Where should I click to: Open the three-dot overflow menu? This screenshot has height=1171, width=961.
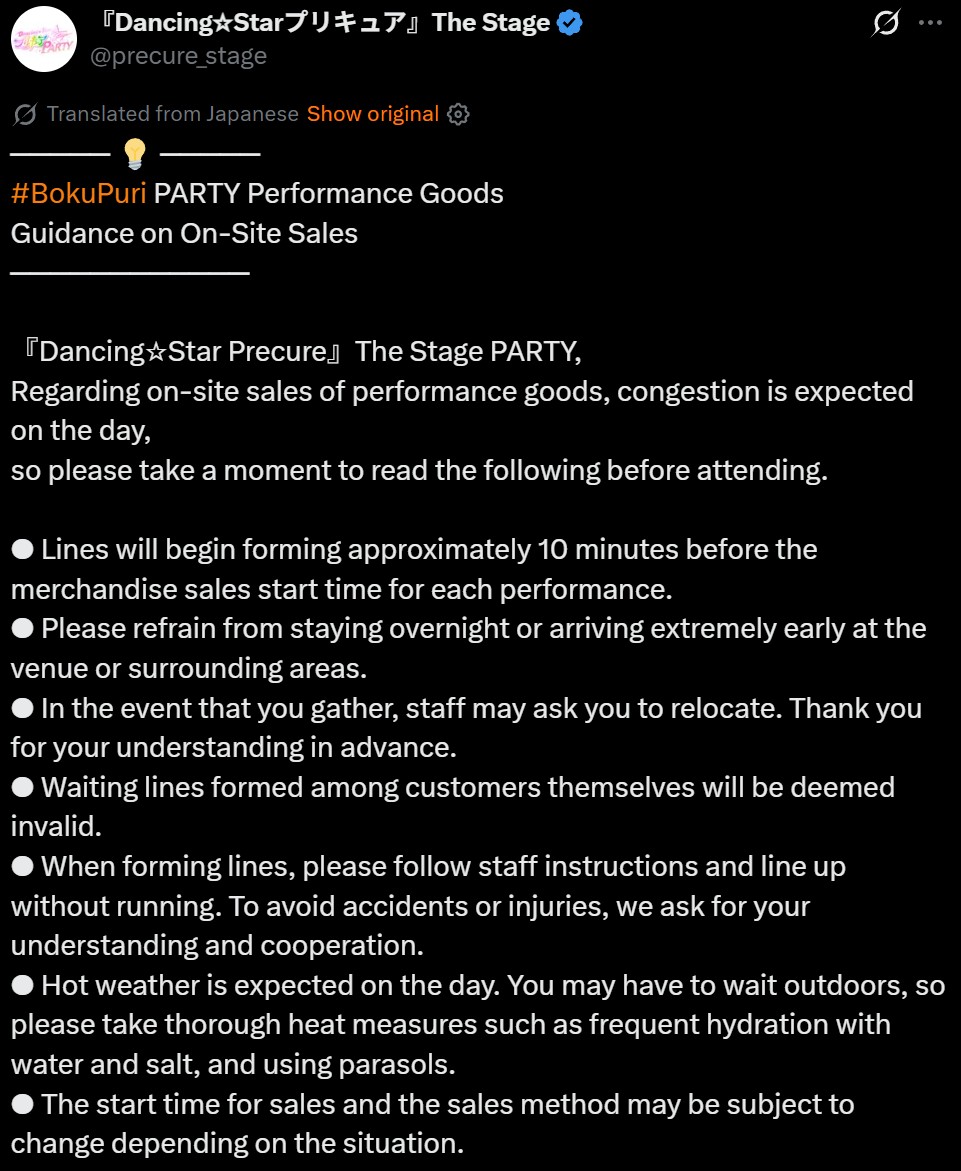click(930, 22)
